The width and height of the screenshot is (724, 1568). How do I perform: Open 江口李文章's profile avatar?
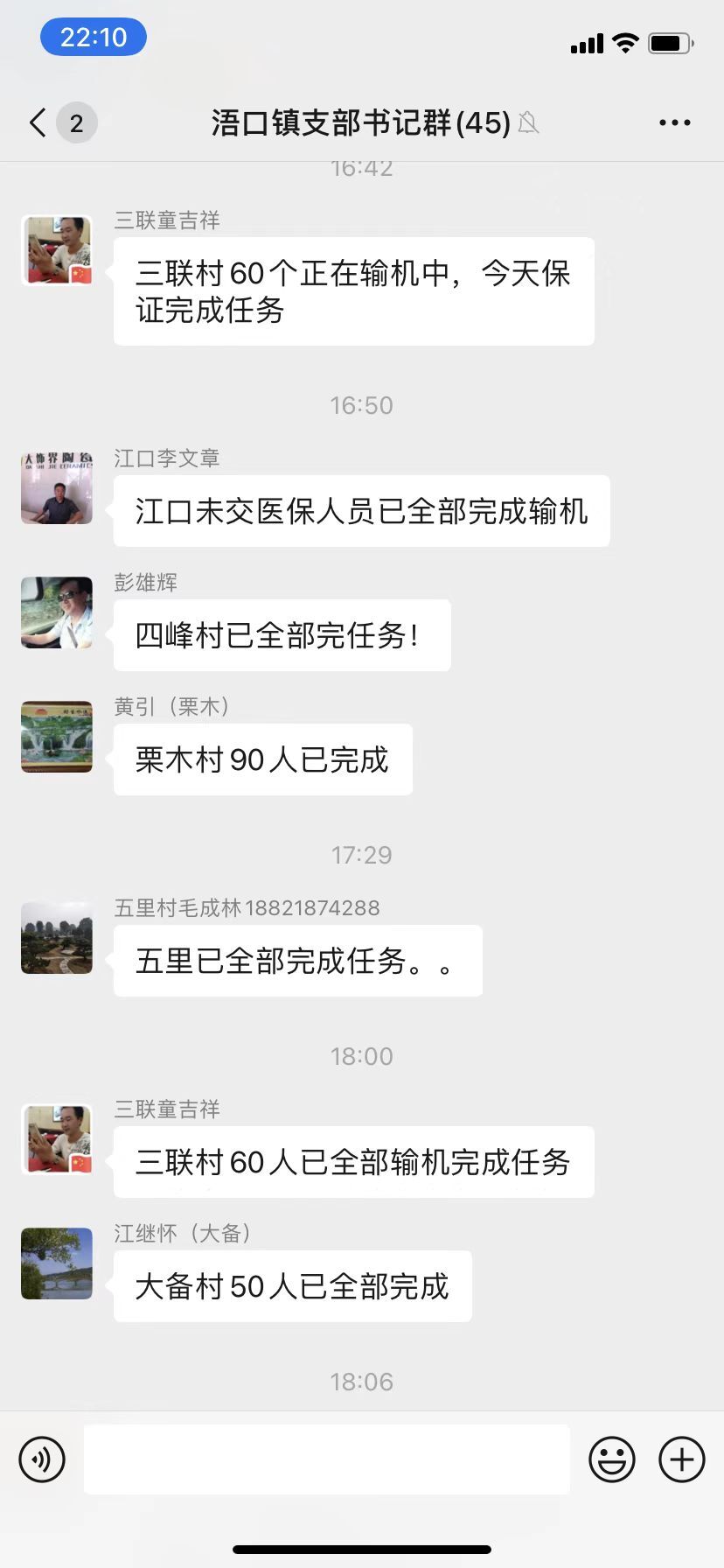pyautogui.click(x=57, y=488)
